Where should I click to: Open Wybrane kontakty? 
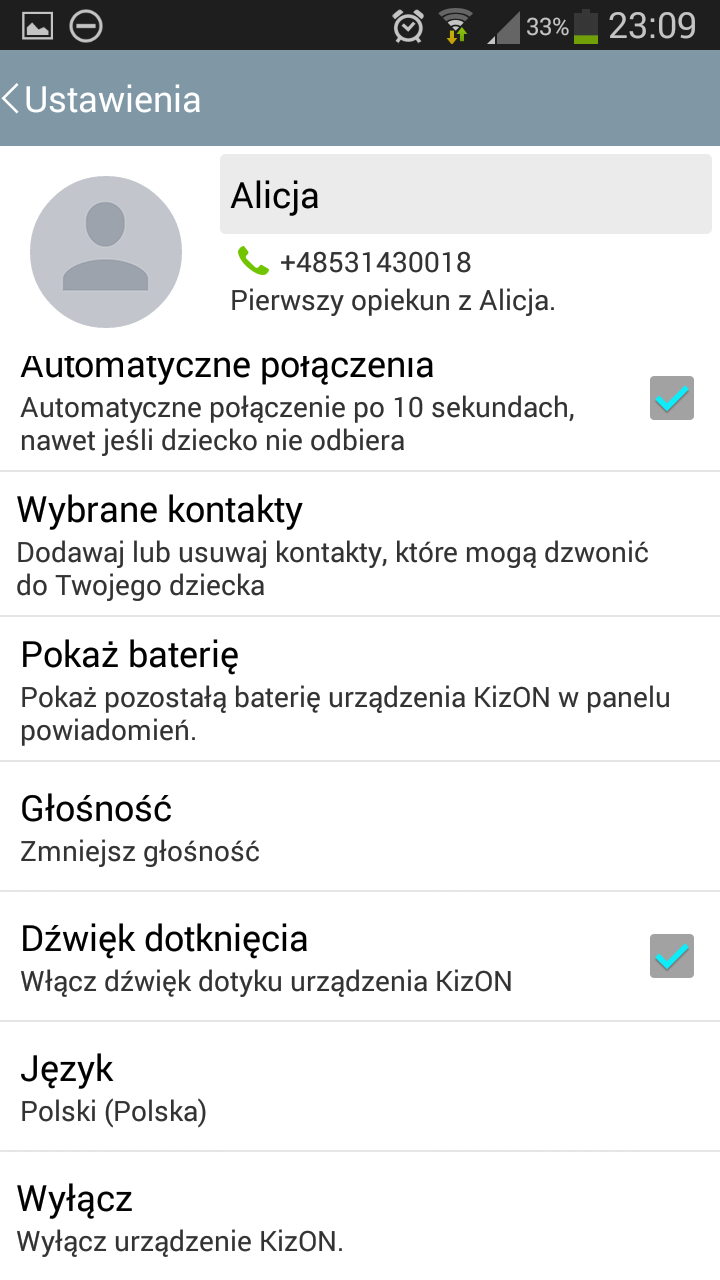point(360,544)
